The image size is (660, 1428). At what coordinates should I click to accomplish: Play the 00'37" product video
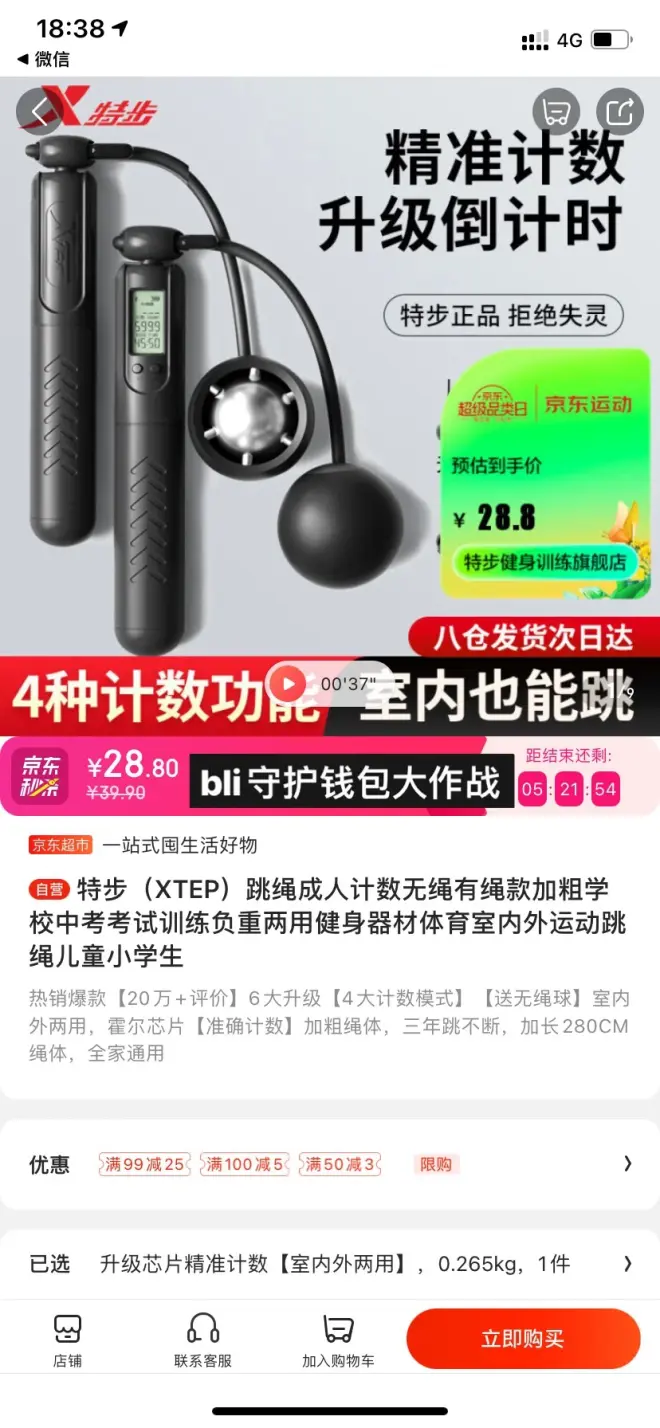[x=289, y=684]
